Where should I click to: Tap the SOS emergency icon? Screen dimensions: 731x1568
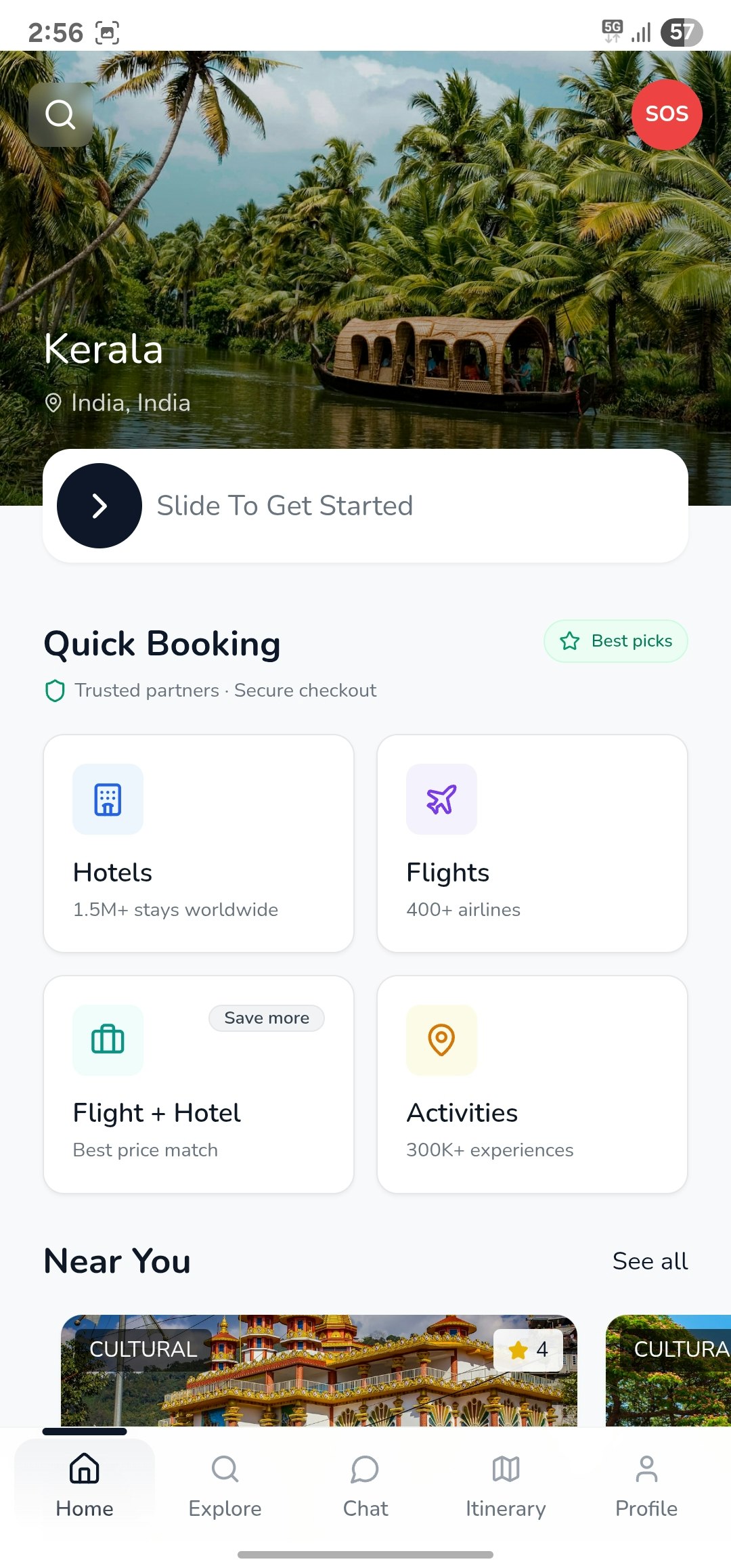click(667, 113)
